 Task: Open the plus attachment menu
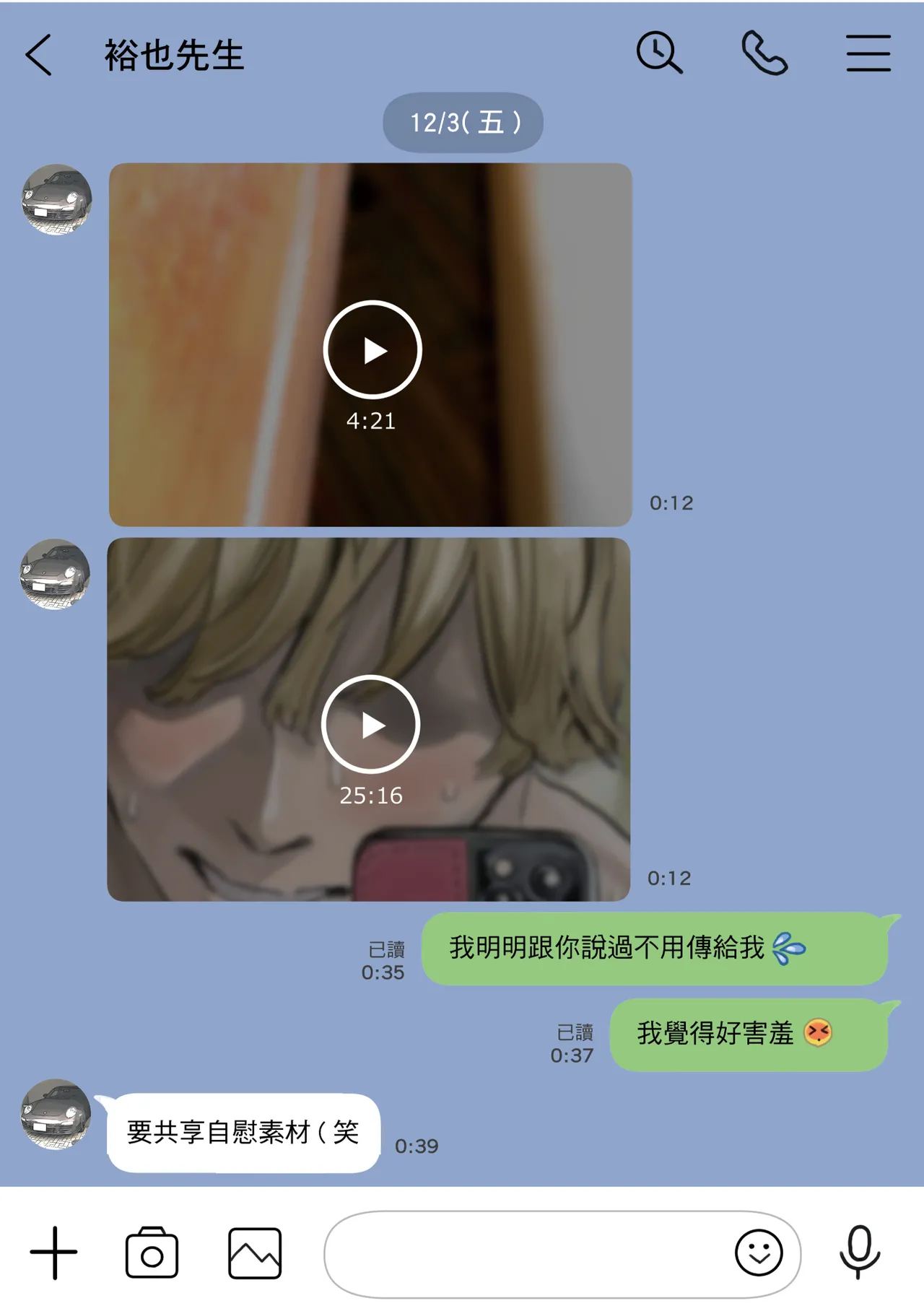pos(53,1253)
